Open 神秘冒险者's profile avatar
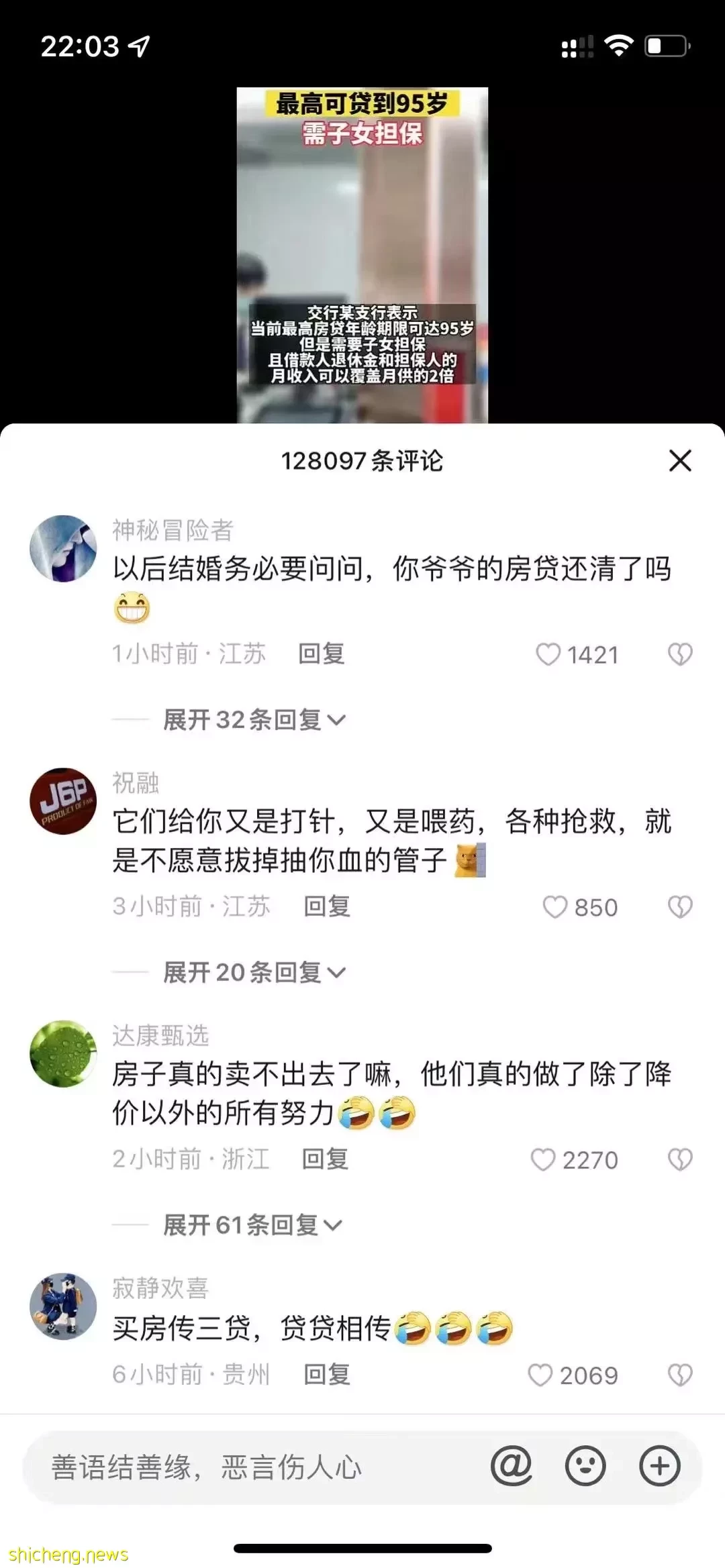Image resolution: width=725 pixels, height=1568 pixels. click(63, 548)
